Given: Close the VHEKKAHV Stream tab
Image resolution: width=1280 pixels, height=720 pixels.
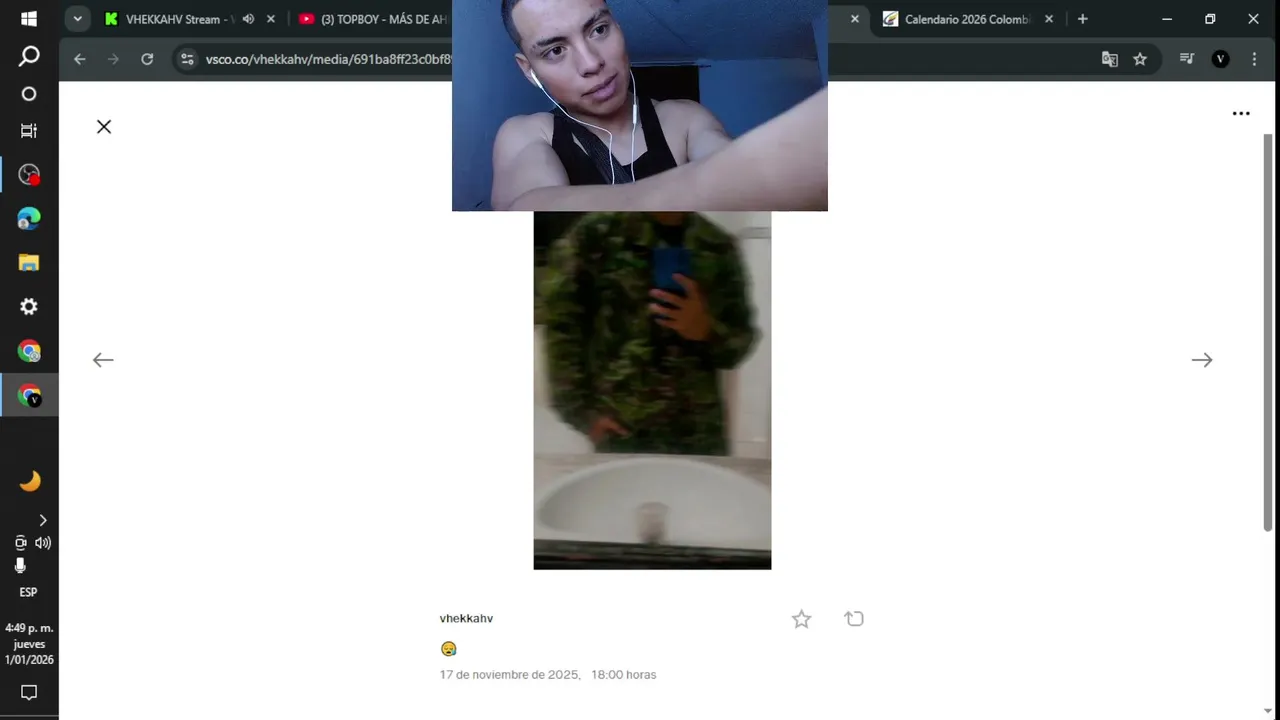Looking at the screenshot, I should pos(271,19).
